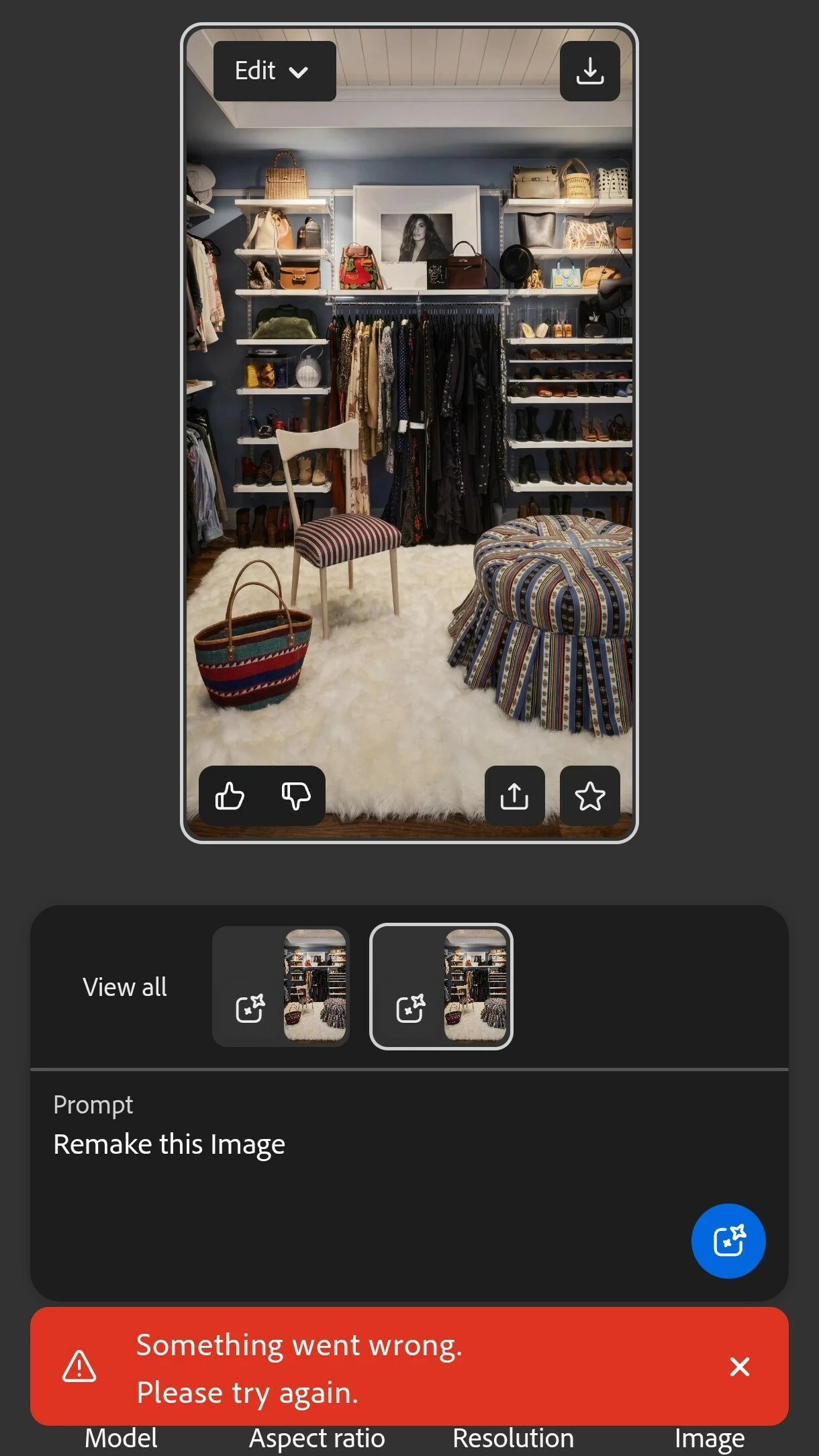Open Aspect ratio options
The image size is (819, 1456).
(317, 1439)
